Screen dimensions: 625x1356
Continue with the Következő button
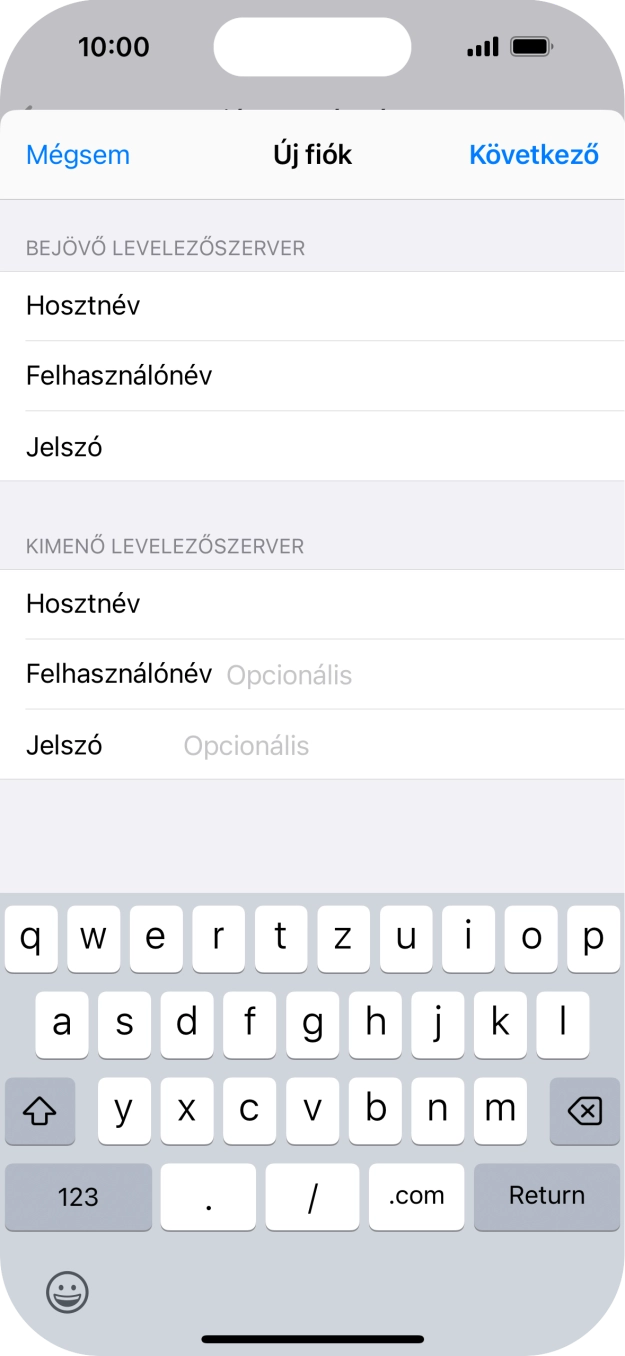(534, 155)
